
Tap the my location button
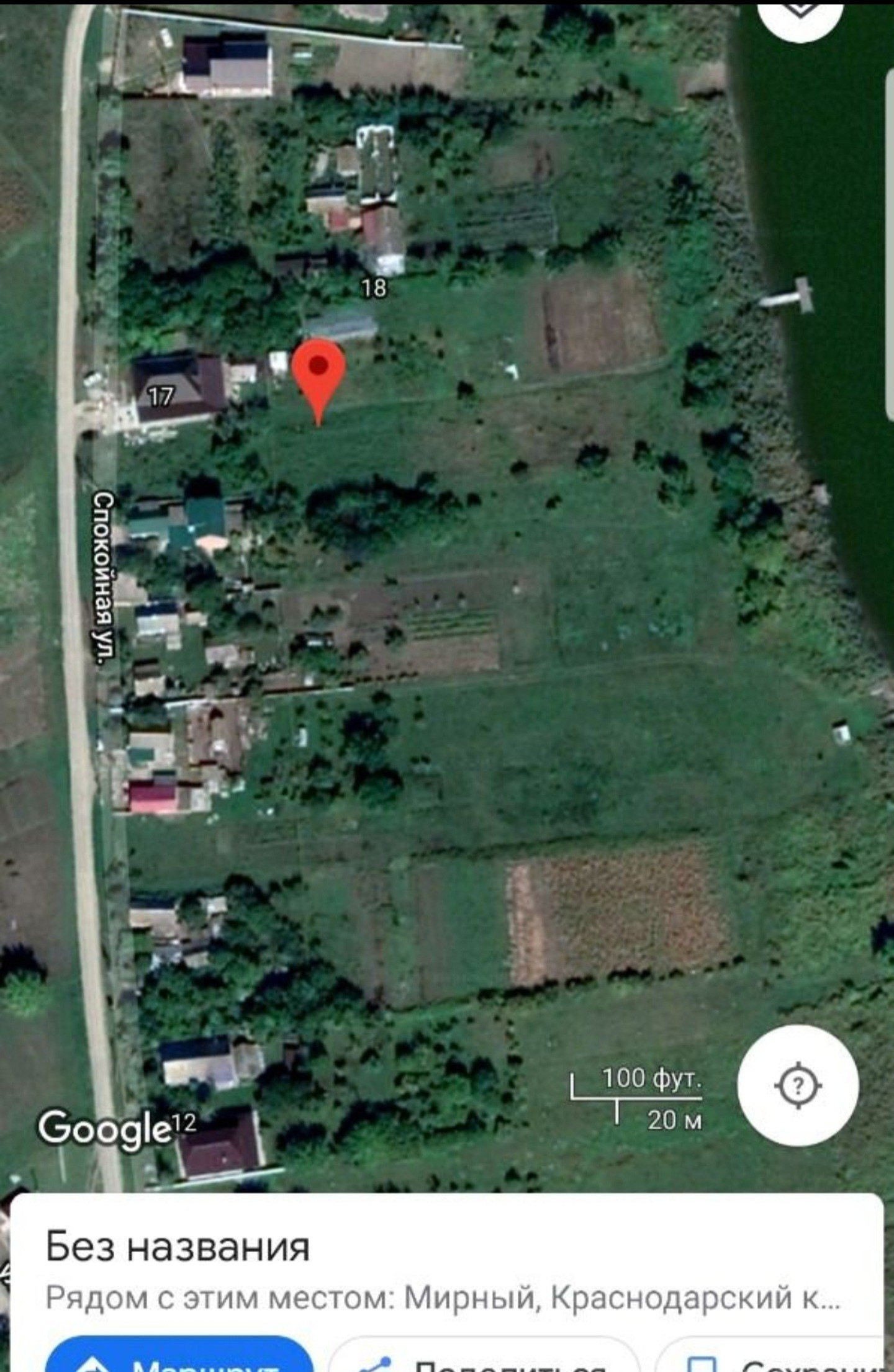click(798, 1086)
